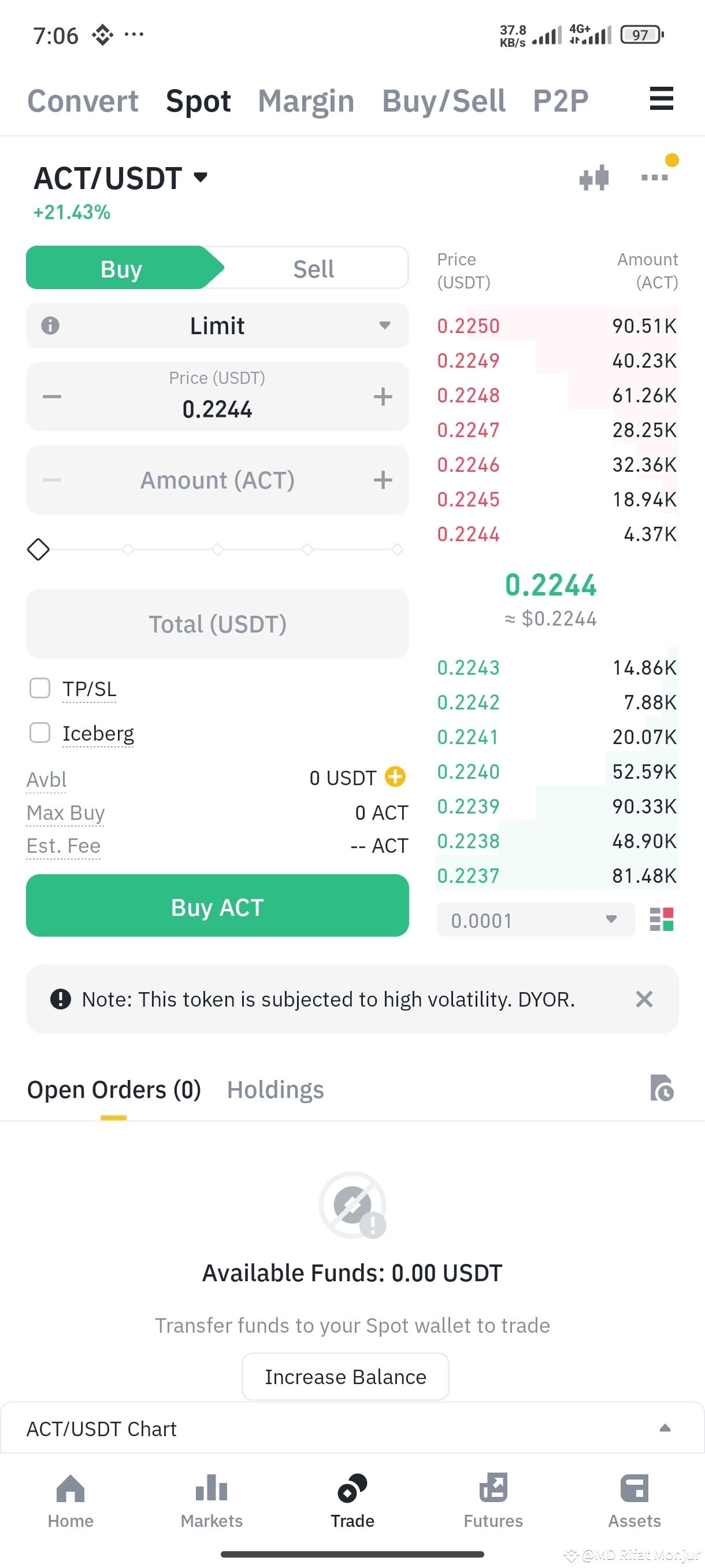Tap the yellow plus icon to deposit USDT
Image resolution: width=705 pixels, height=1568 pixels.
tap(396, 777)
